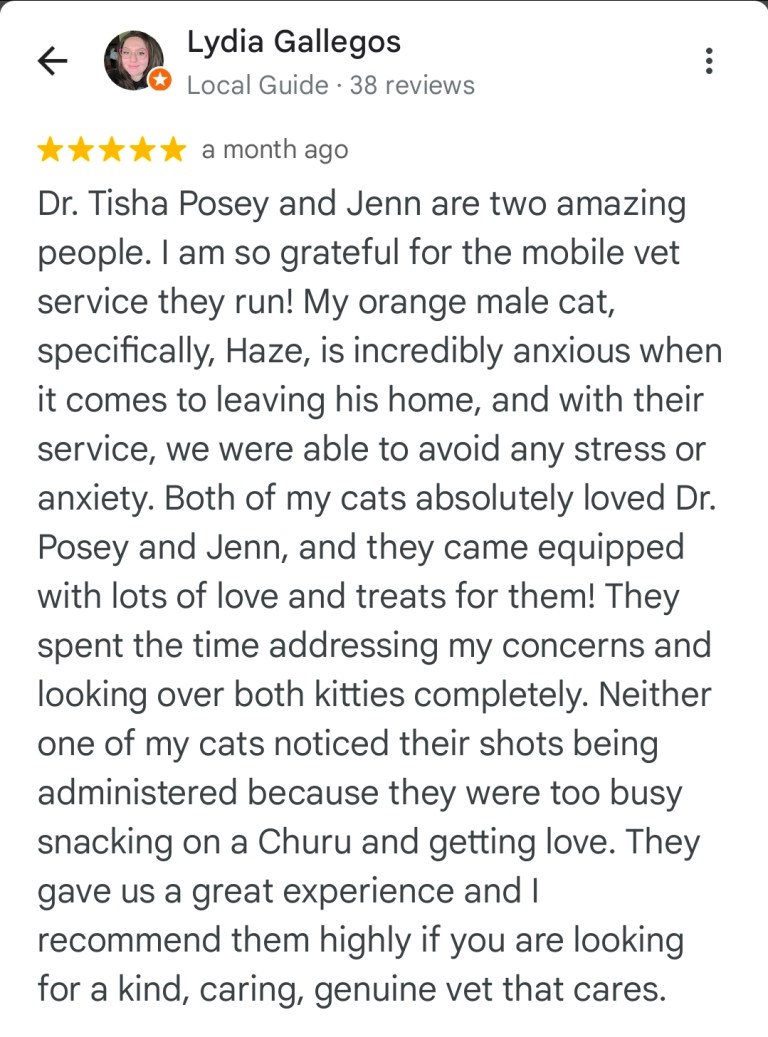
Task: View Lydia Gallegos reviewer name profile
Action: click(293, 42)
